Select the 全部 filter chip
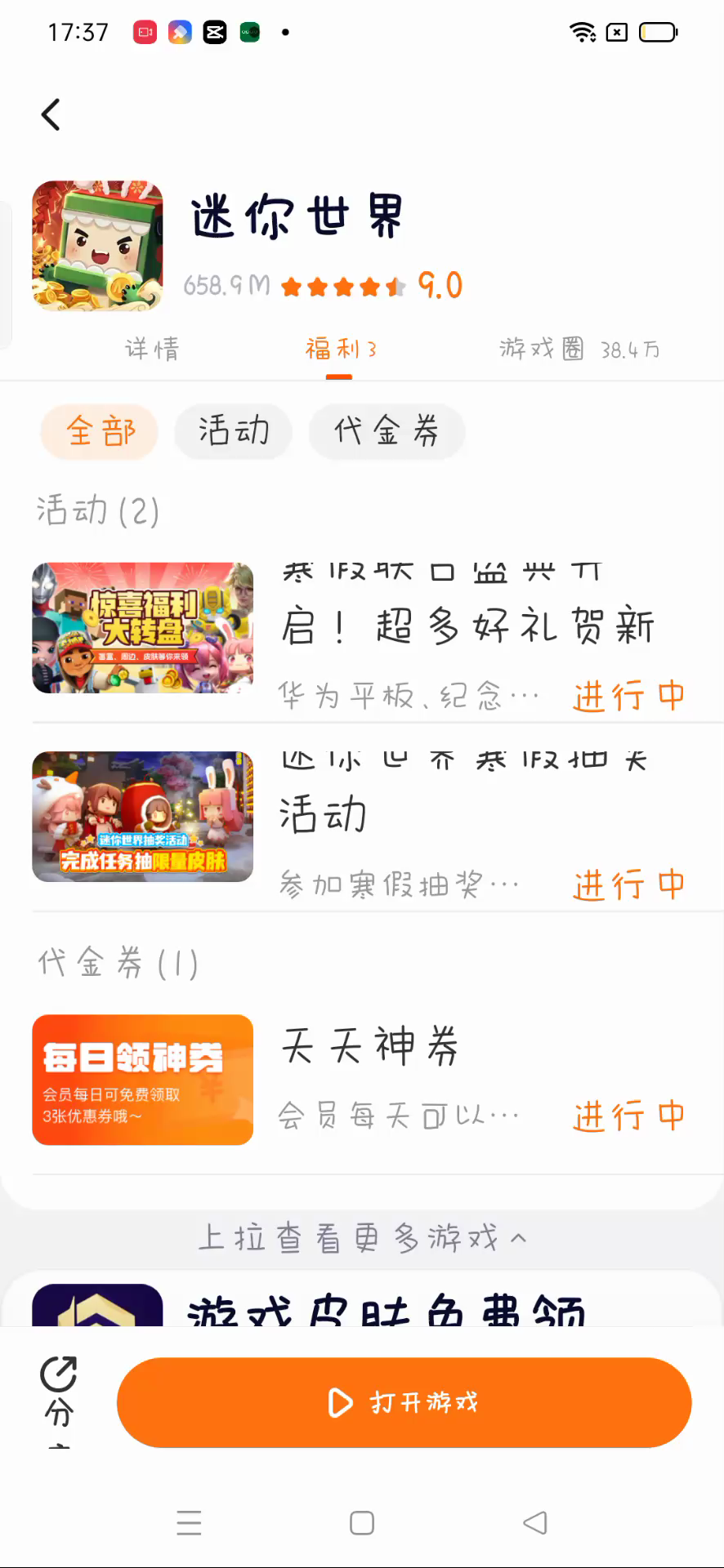 pos(100,430)
